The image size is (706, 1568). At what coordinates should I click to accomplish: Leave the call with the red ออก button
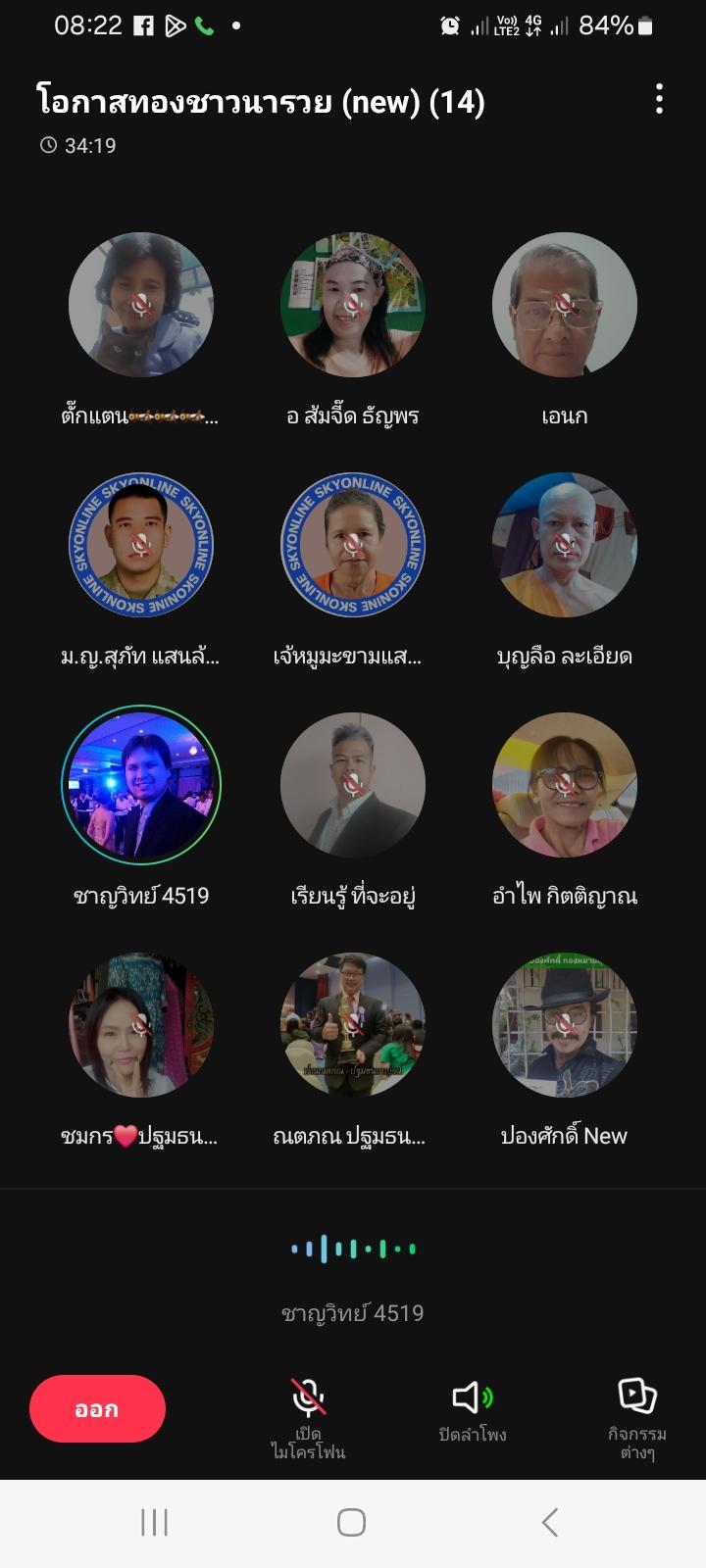point(97,1408)
